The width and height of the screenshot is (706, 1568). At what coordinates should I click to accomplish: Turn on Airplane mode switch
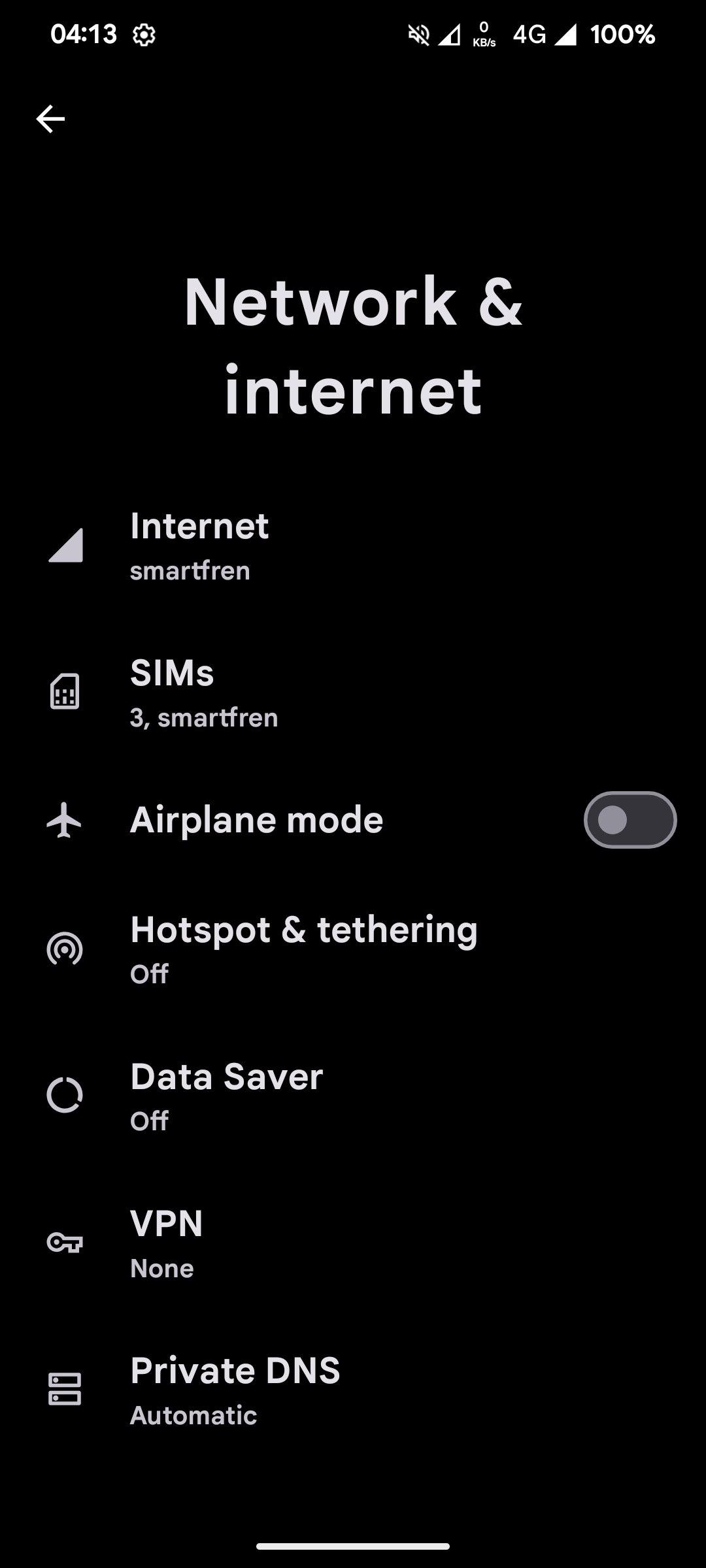tap(630, 820)
